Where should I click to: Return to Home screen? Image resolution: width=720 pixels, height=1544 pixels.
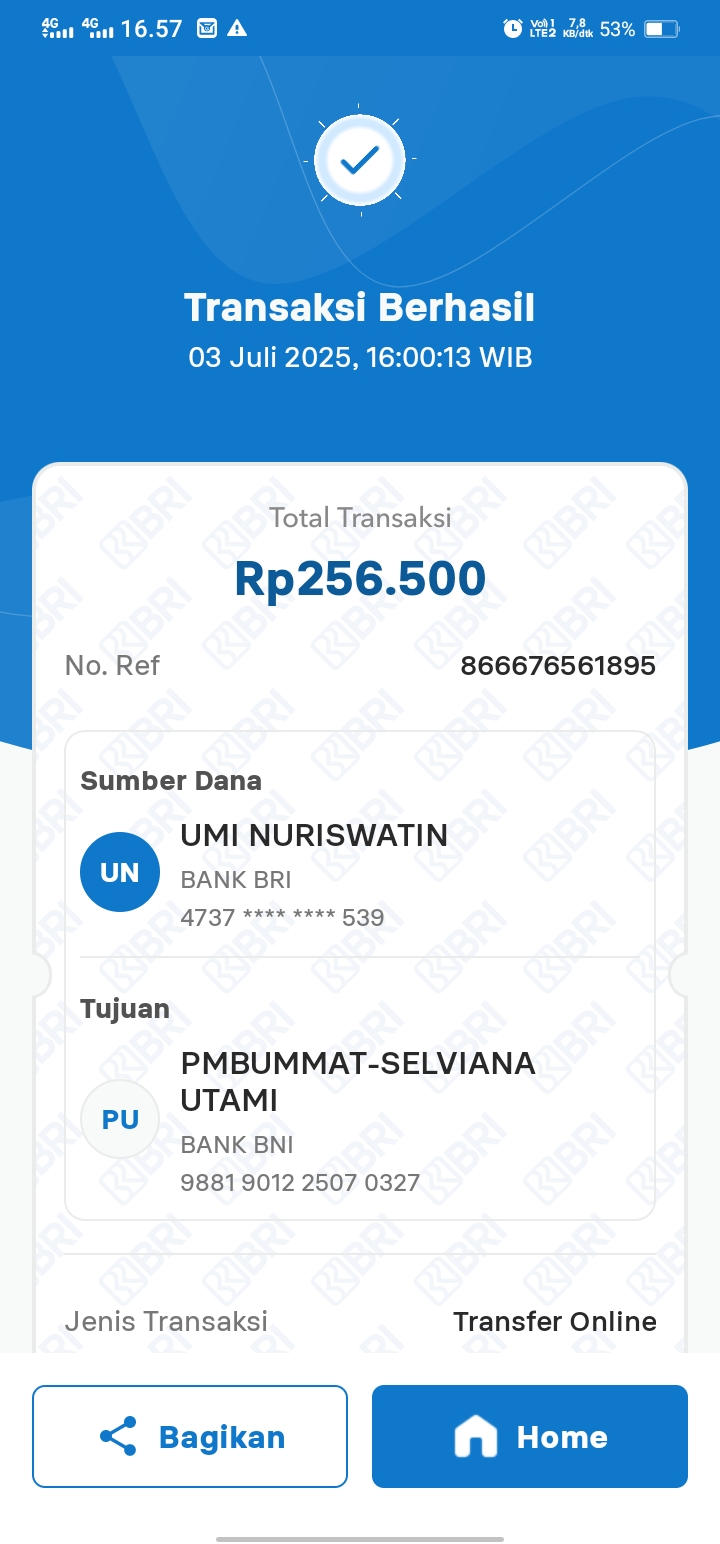pyautogui.click(x=530, y=1436)
